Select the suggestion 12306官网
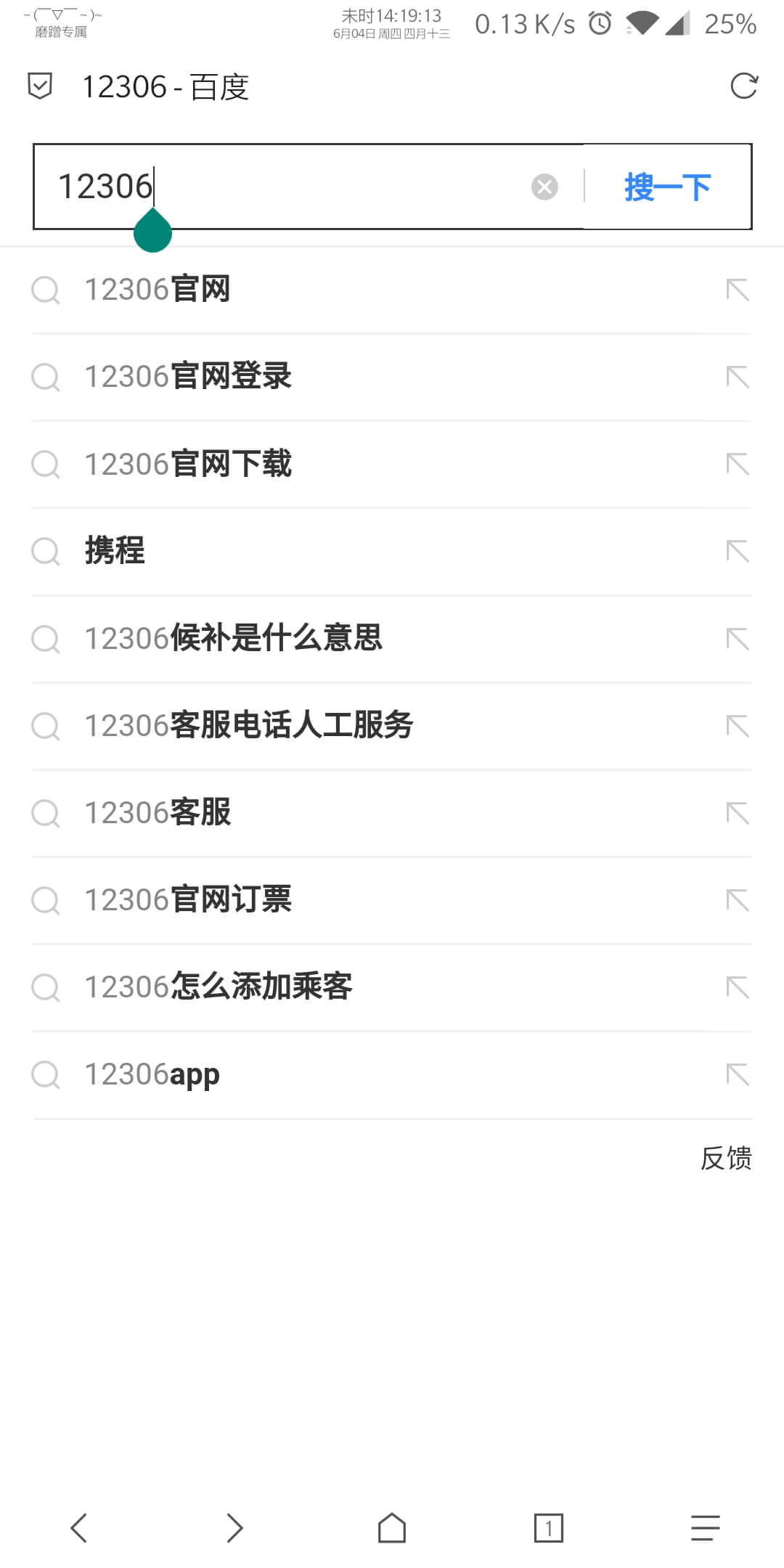This screenshot has width=784, height=1568. (158, 290)
